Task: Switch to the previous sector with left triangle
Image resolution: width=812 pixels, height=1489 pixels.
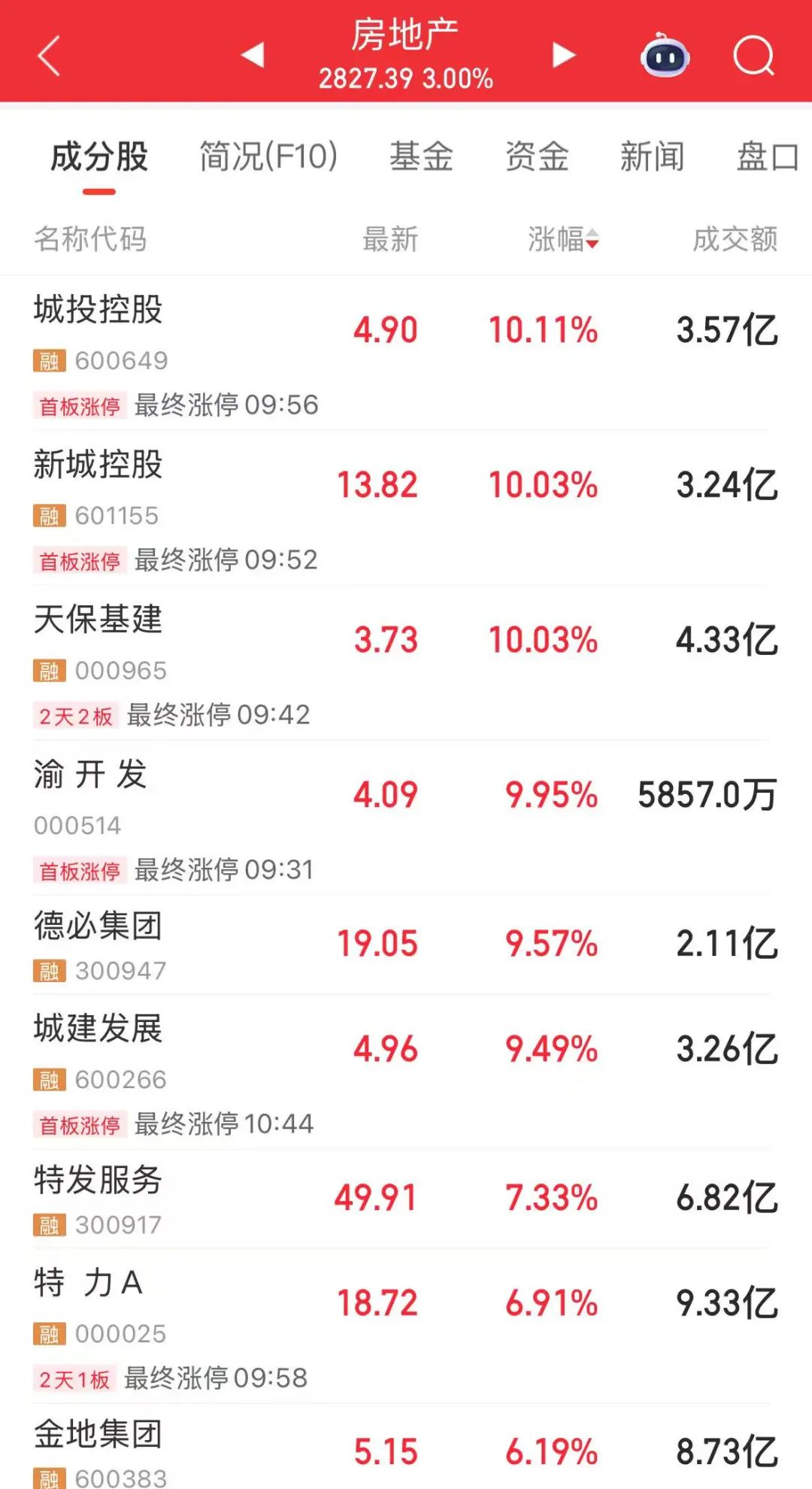Action: coord(253,55)
